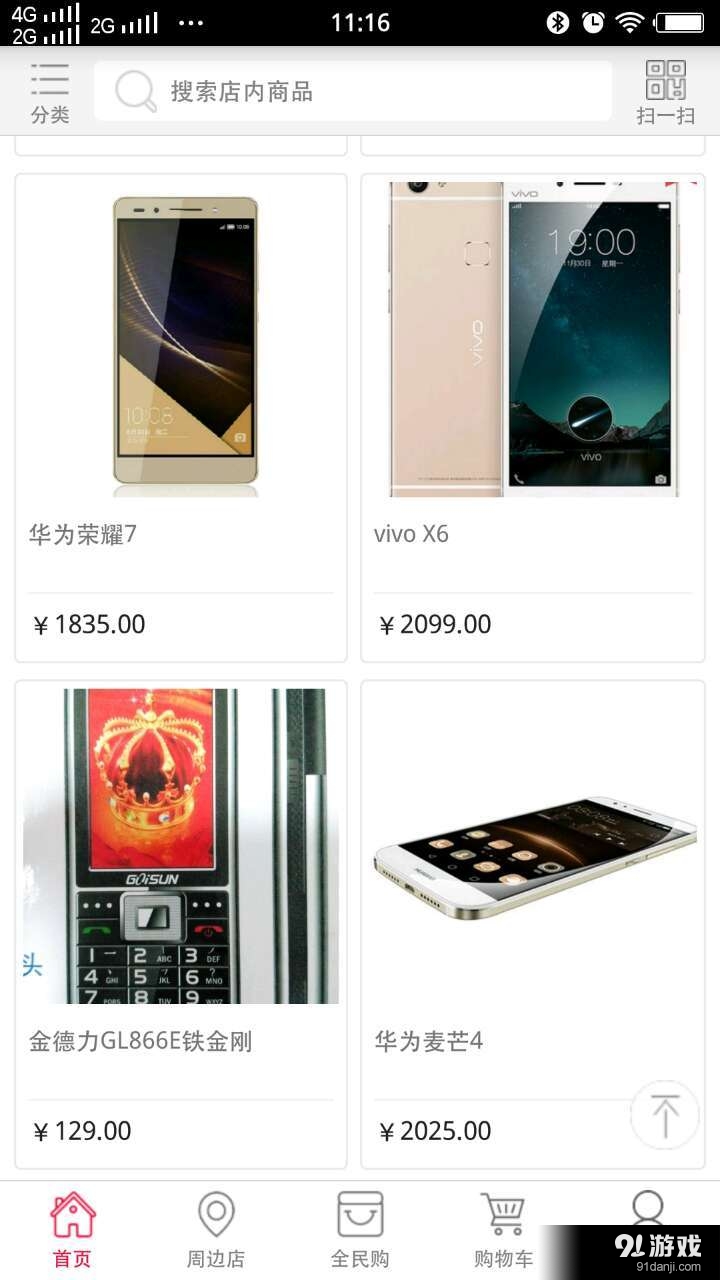
Task: Open the 分类 category menu
Action: tap(49, 92)
